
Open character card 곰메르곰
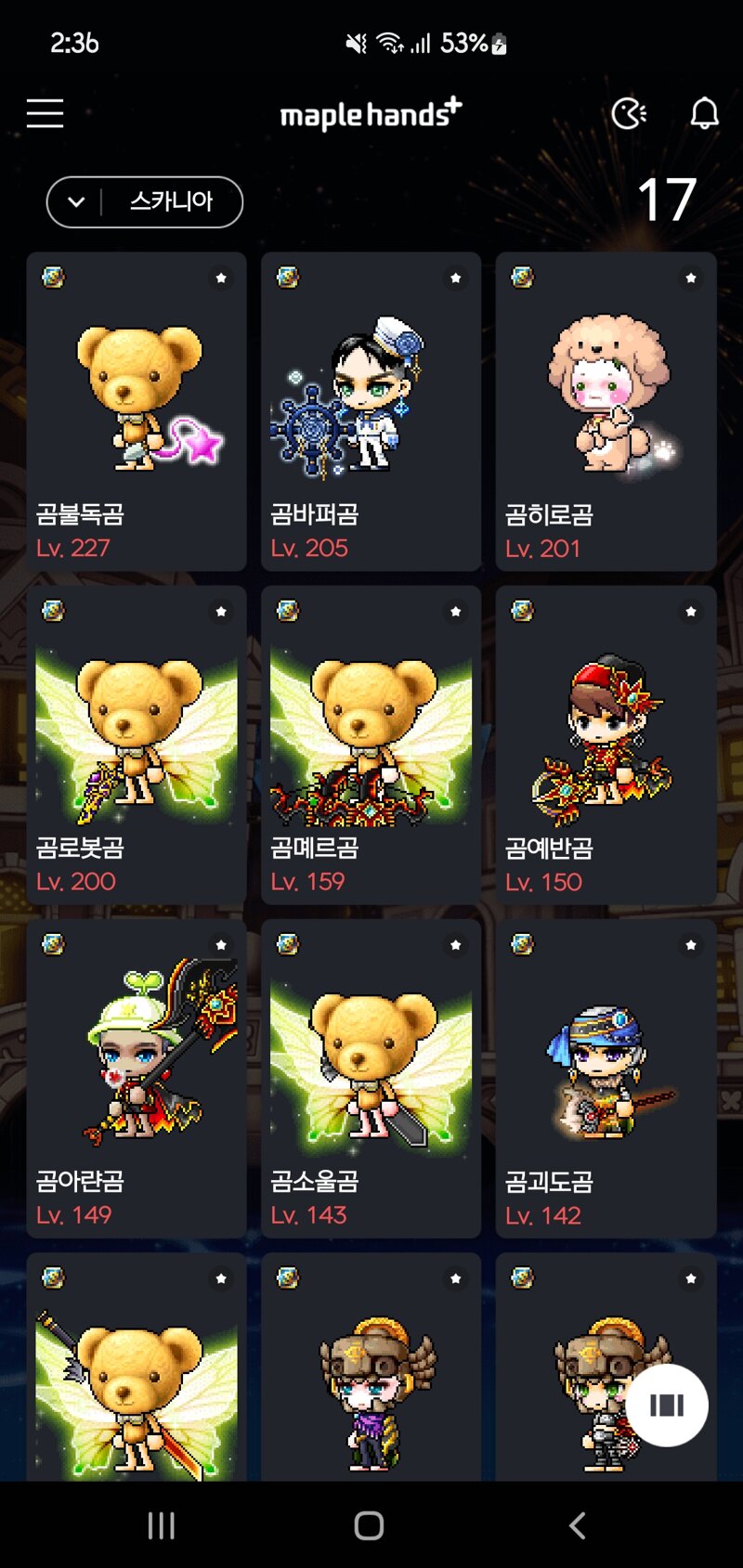point(371,745)
